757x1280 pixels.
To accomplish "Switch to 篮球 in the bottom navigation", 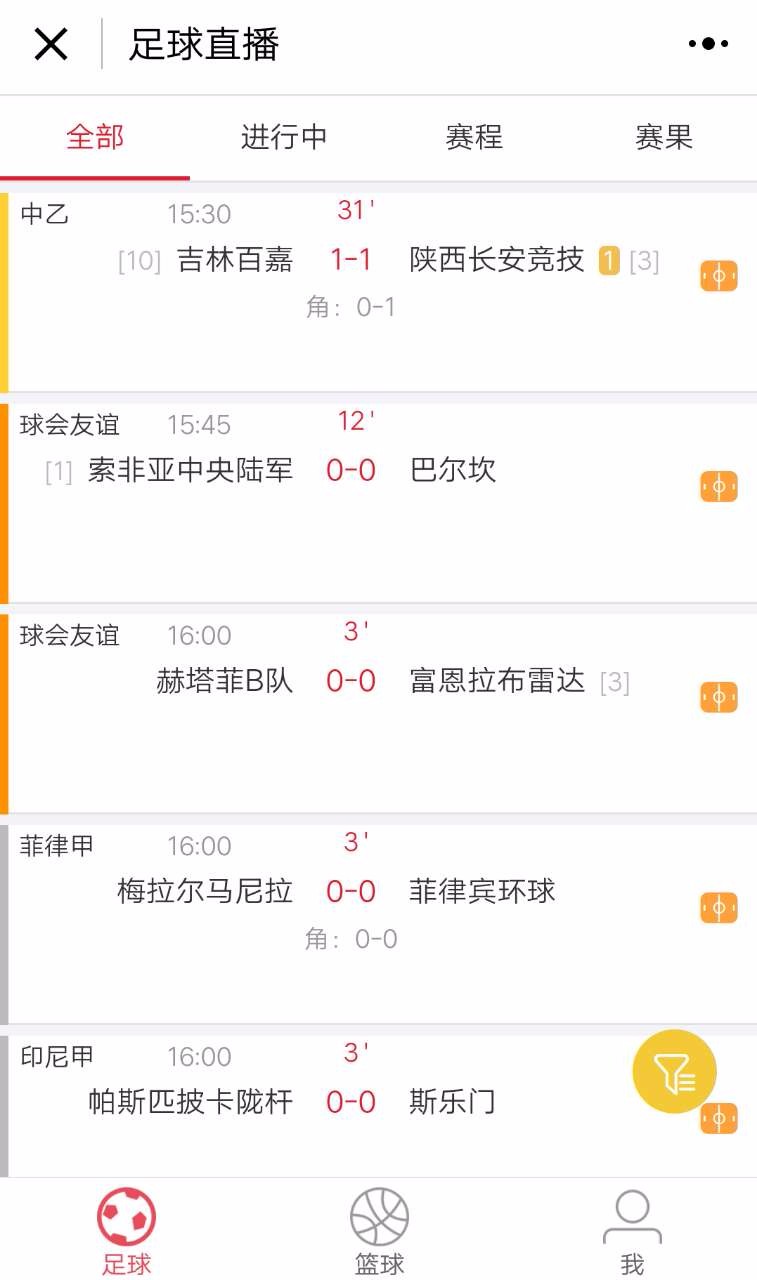I will tap(379, 1231).
